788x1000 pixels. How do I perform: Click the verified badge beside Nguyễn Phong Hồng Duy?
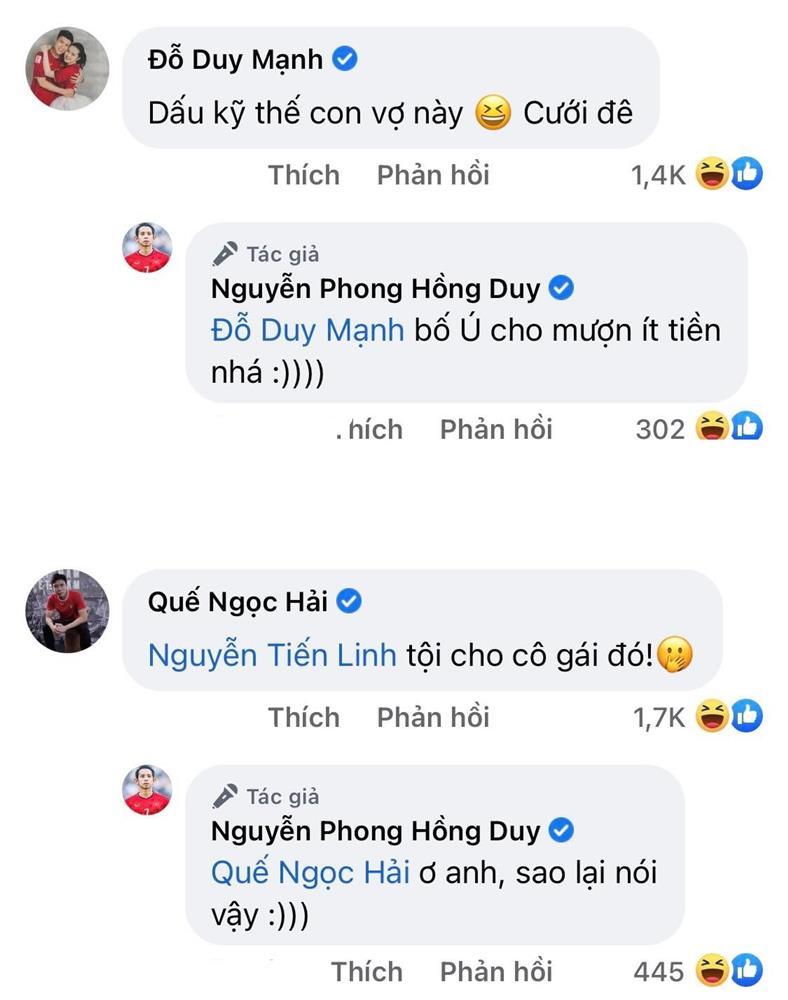[x=561, y=289]
